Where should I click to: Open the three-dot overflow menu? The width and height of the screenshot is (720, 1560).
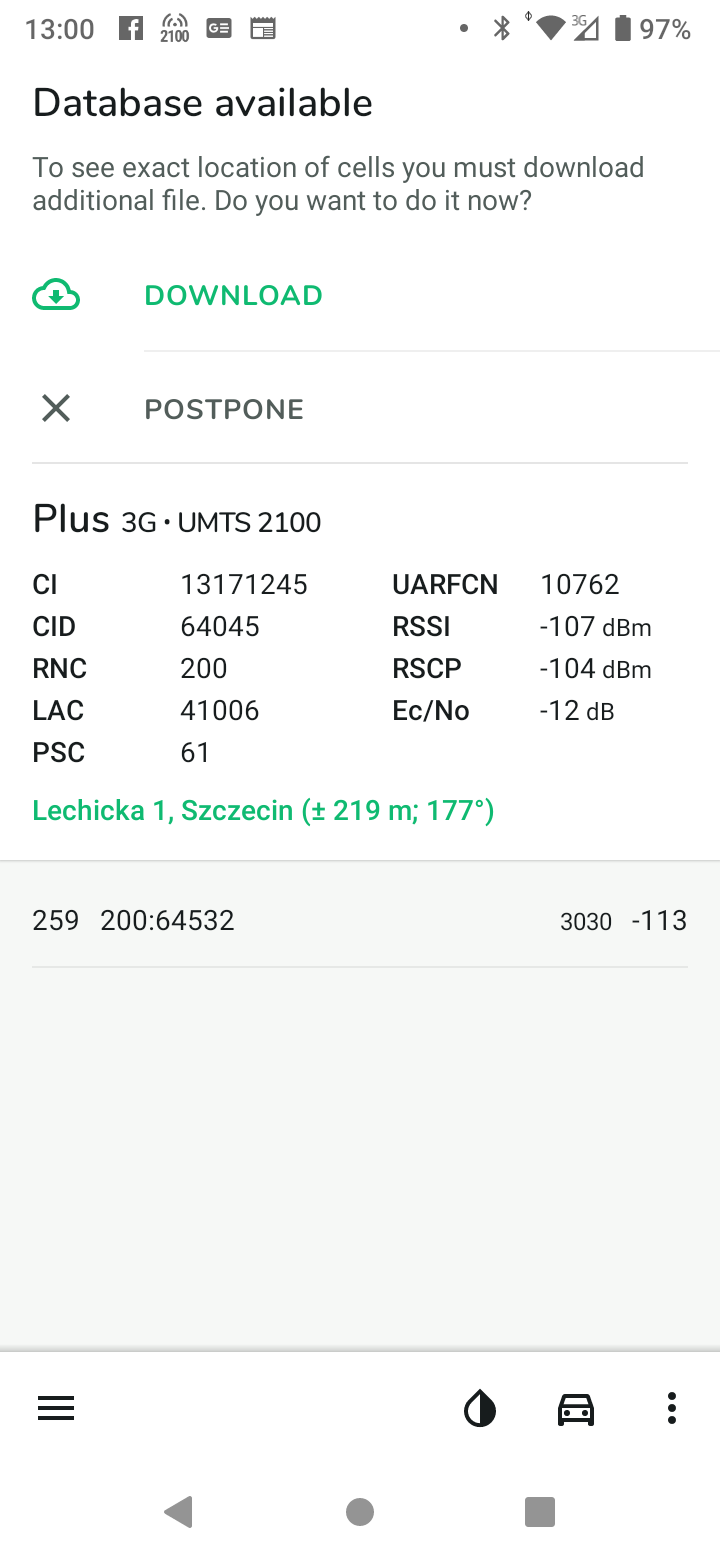click(x=671, y=1408)
